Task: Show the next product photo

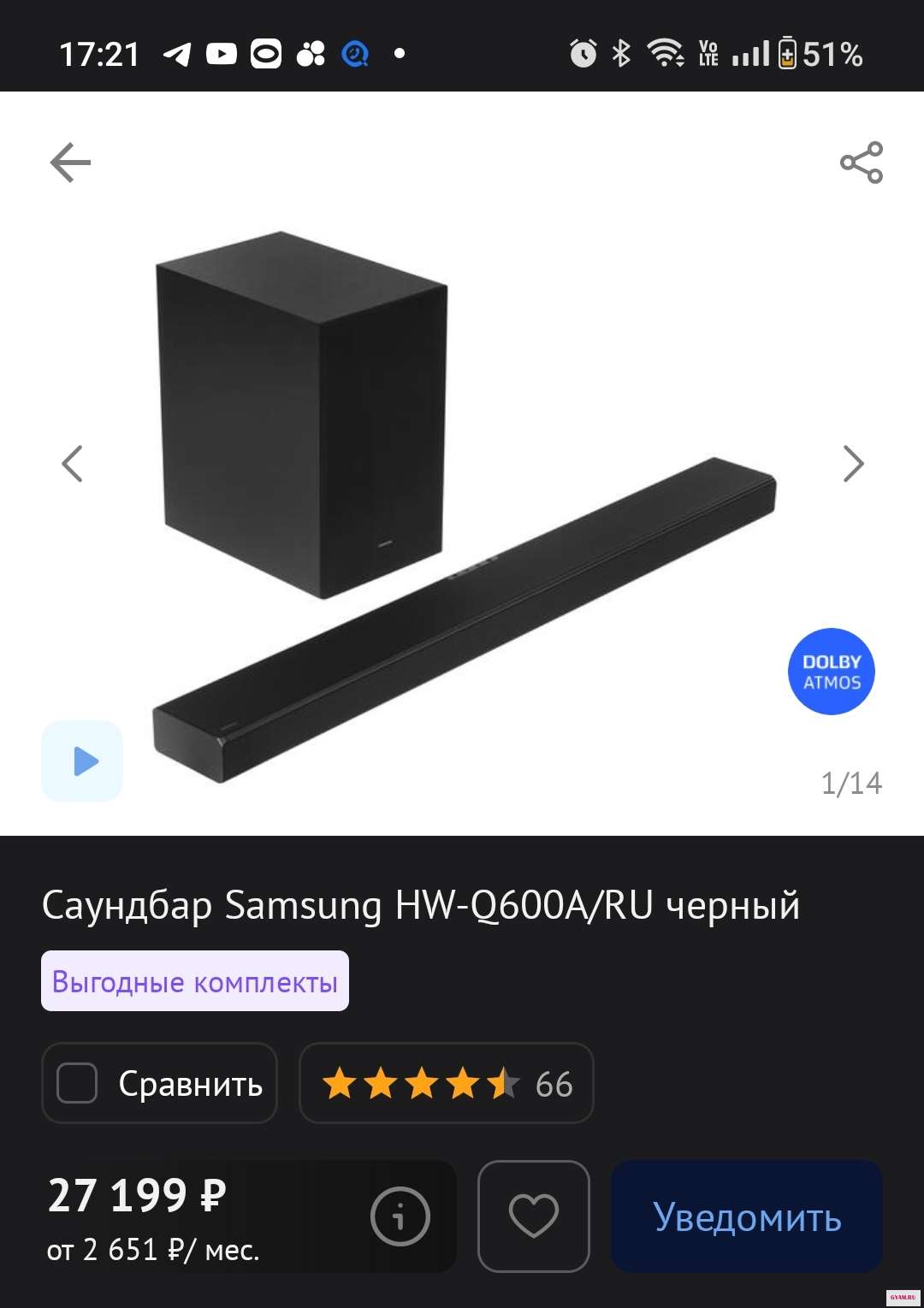Action: click(x=853, y=464)
